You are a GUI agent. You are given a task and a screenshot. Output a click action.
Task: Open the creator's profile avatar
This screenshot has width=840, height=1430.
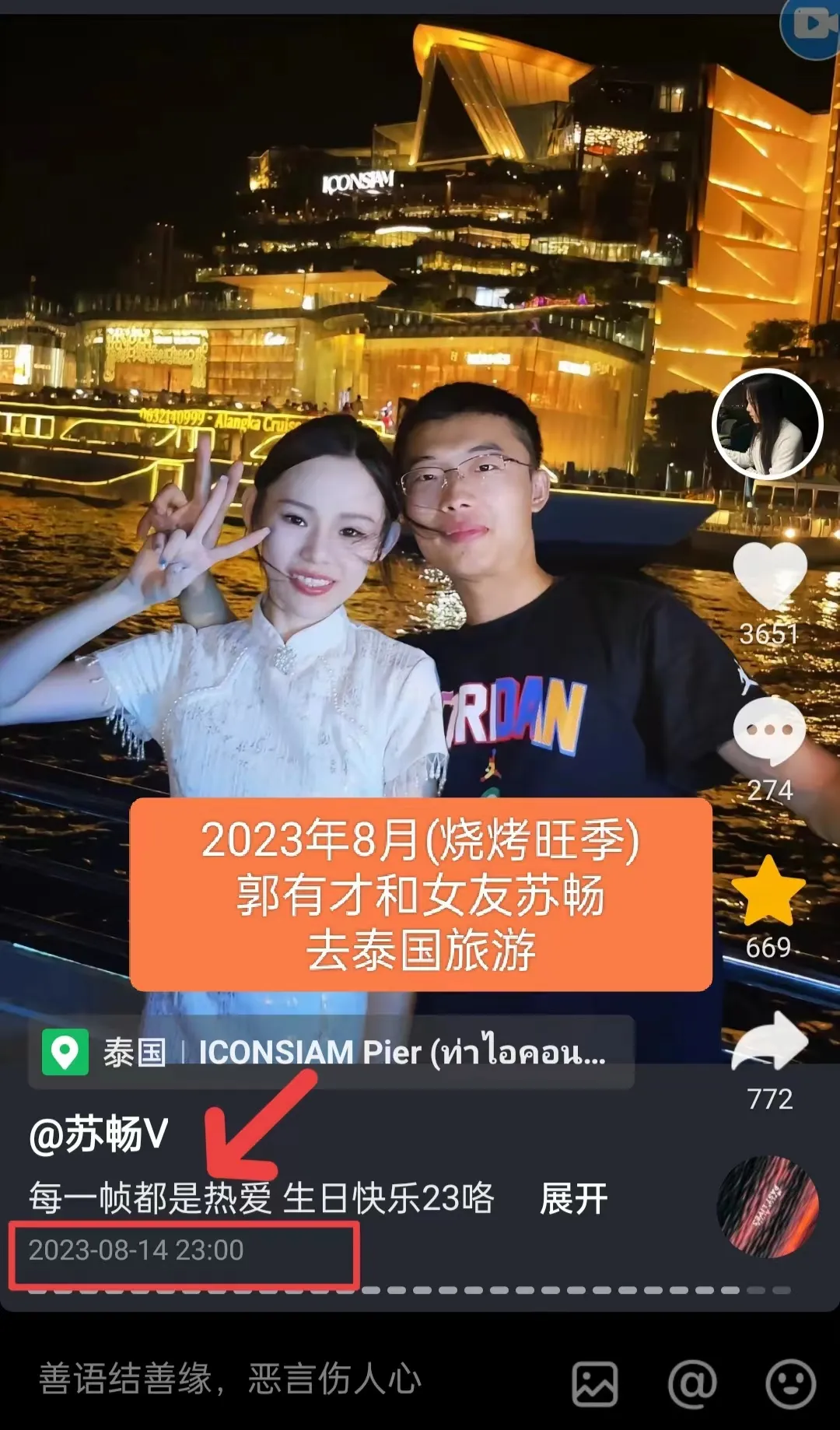[x=768, y=424]
